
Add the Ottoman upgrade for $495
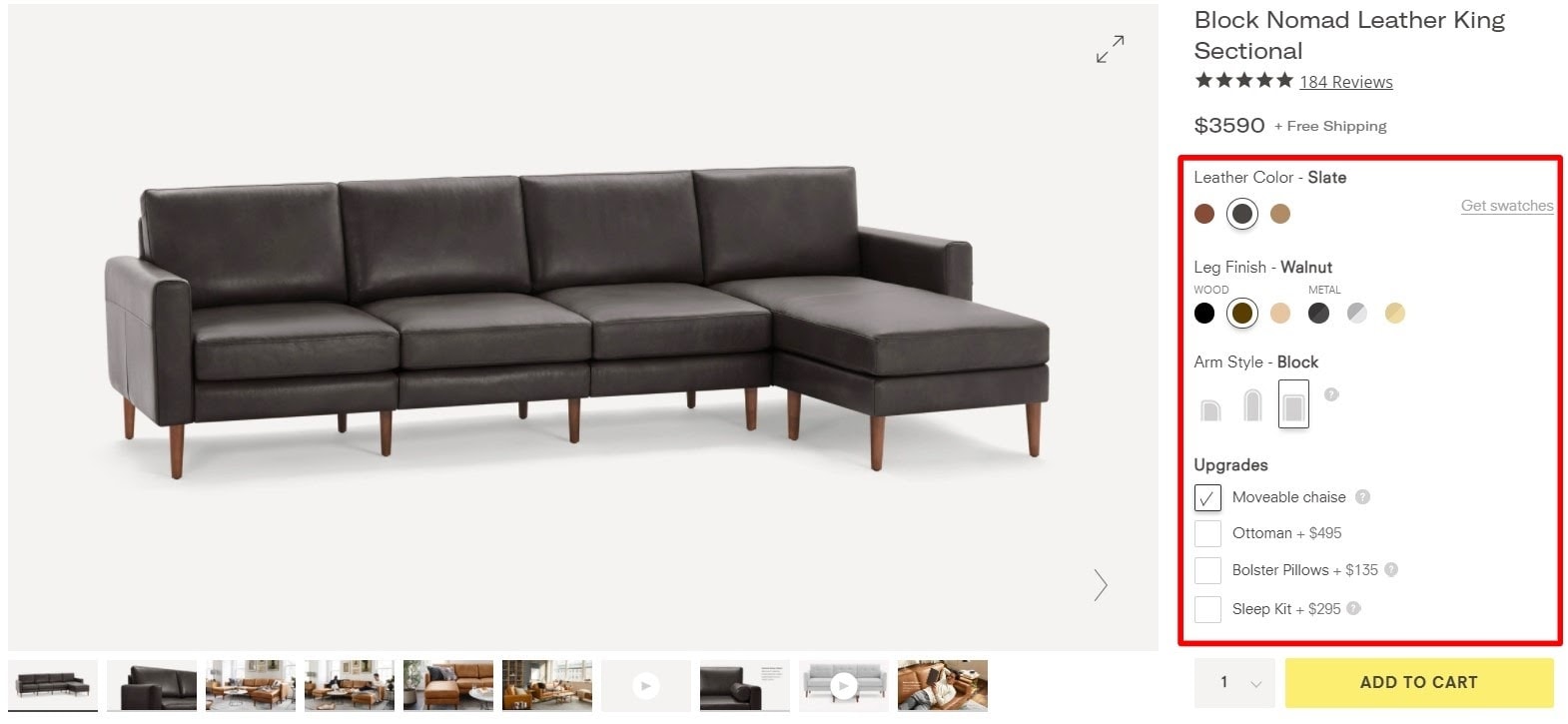(x=1207, y=533)
